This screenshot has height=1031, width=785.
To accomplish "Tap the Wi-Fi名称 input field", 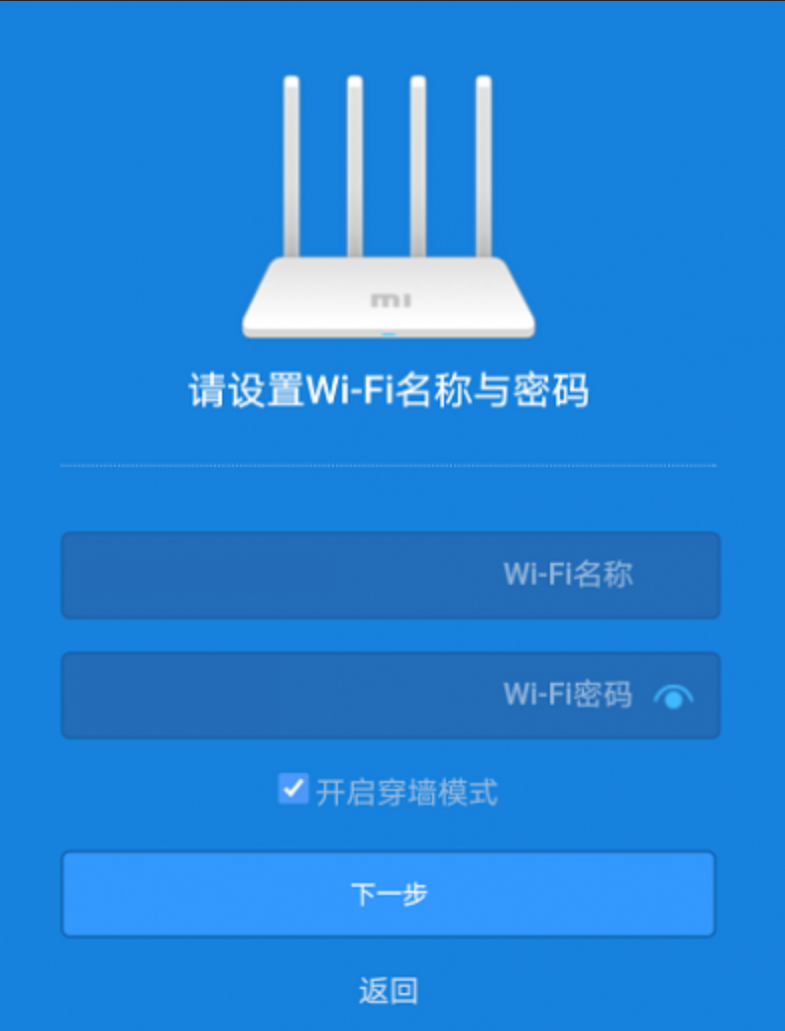I will pos(390,575).
